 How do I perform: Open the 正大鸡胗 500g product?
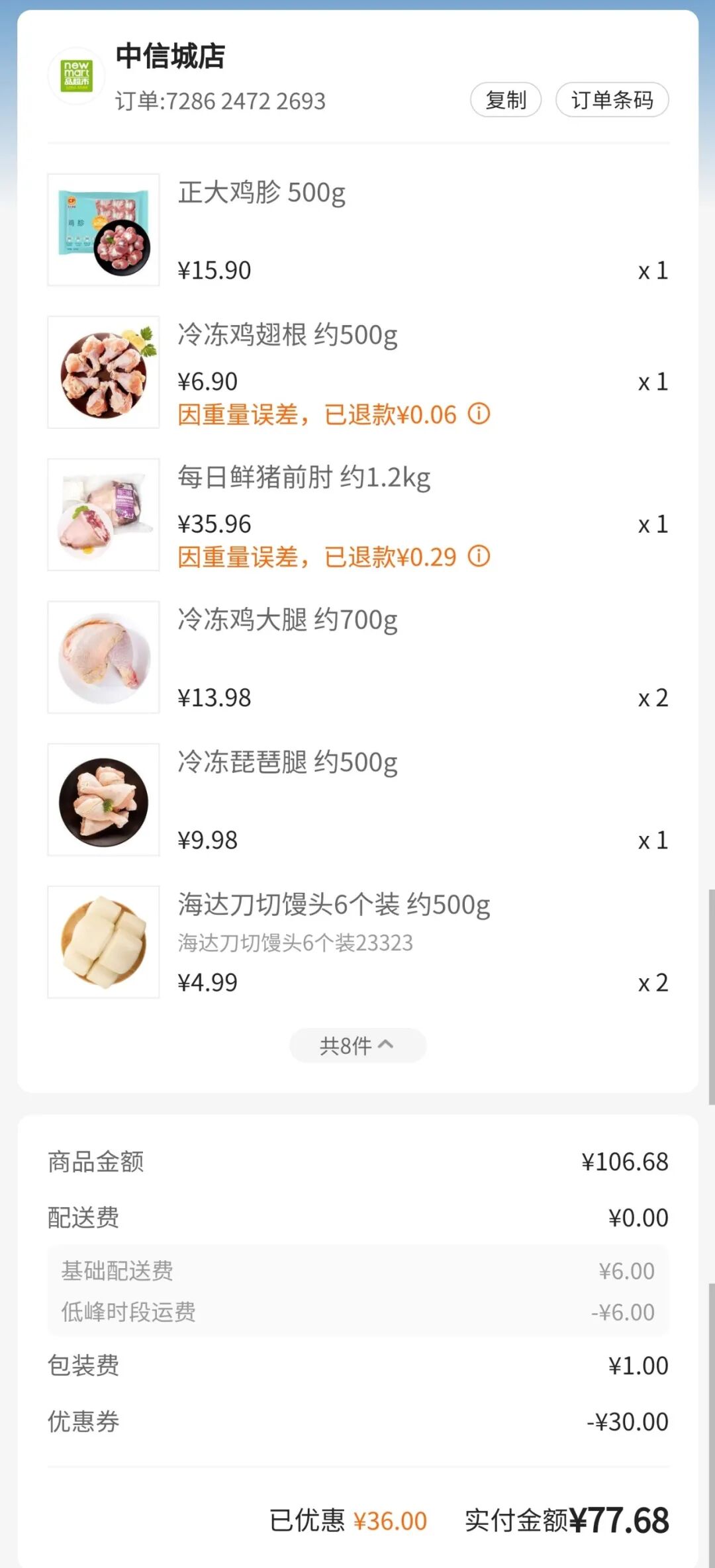261,193
